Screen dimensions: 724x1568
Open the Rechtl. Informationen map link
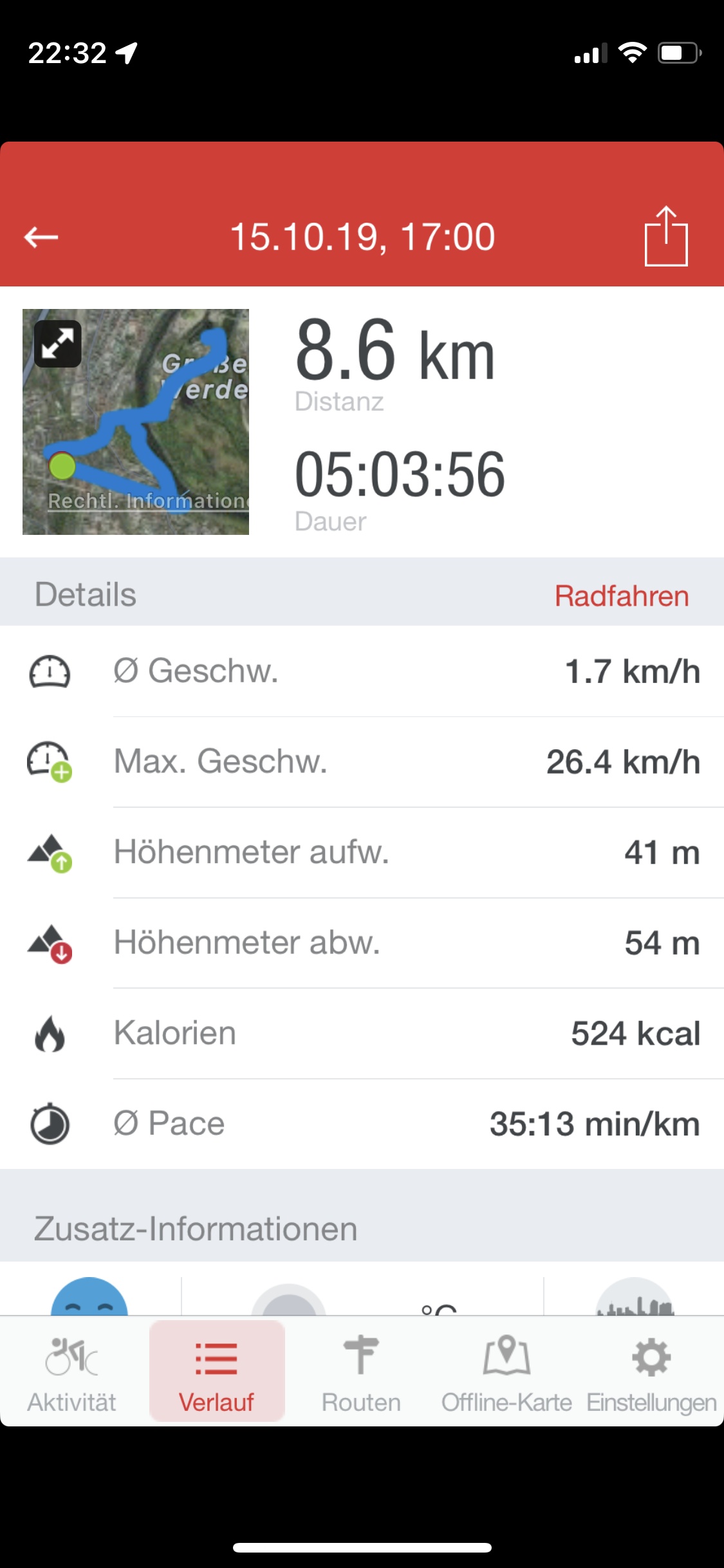coord(148,501)
